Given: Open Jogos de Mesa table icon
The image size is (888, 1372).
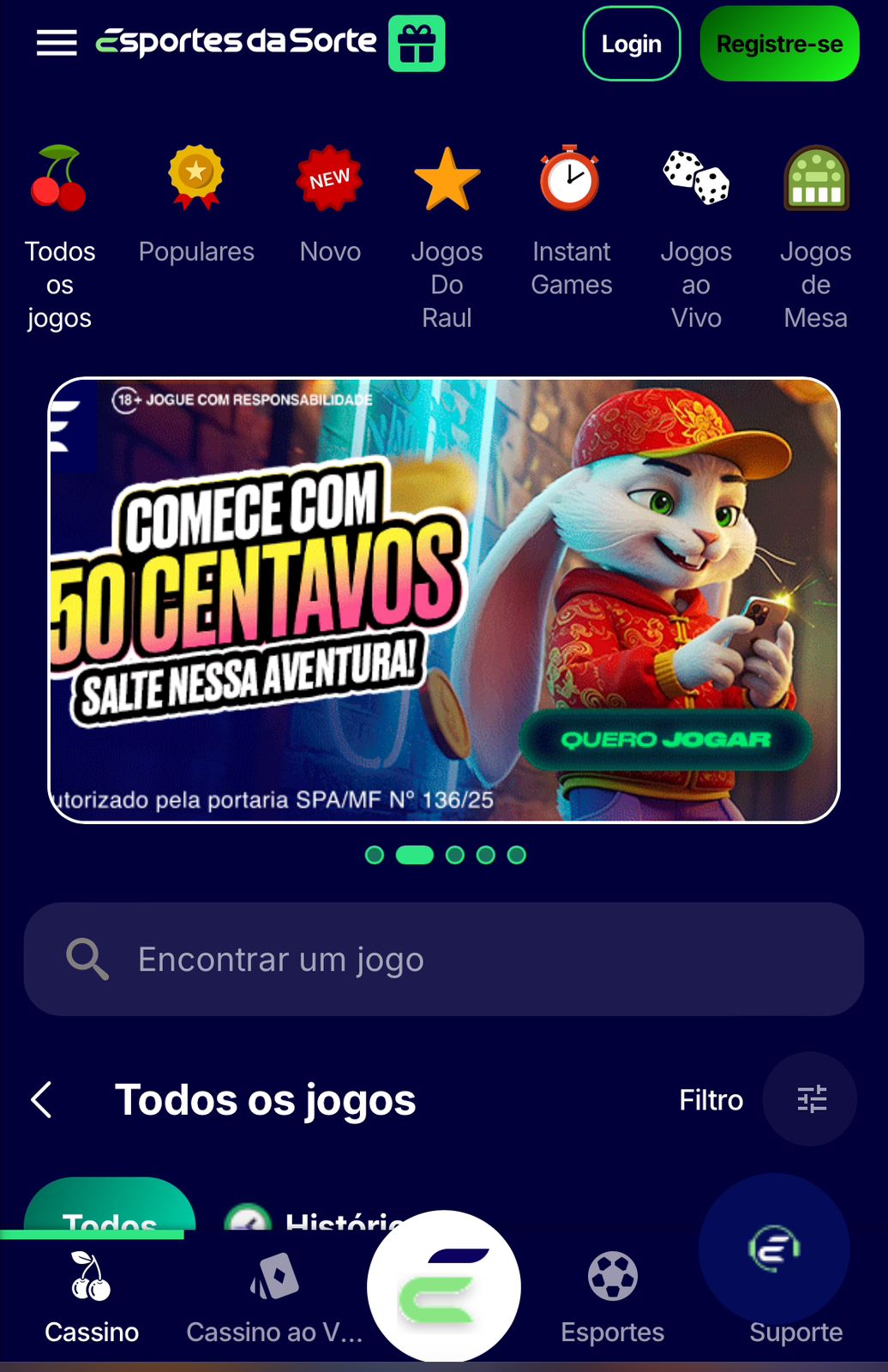Looking at the screenshot, I should pos(816,178).
